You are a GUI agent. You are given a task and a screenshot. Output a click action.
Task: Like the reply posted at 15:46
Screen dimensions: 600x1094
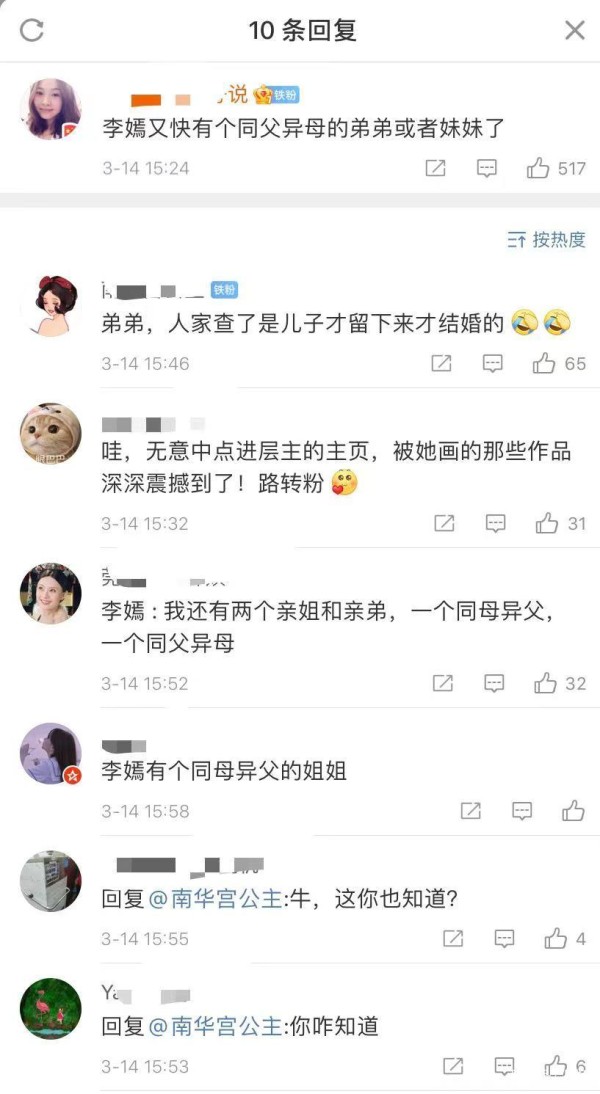tap(544, 364)
